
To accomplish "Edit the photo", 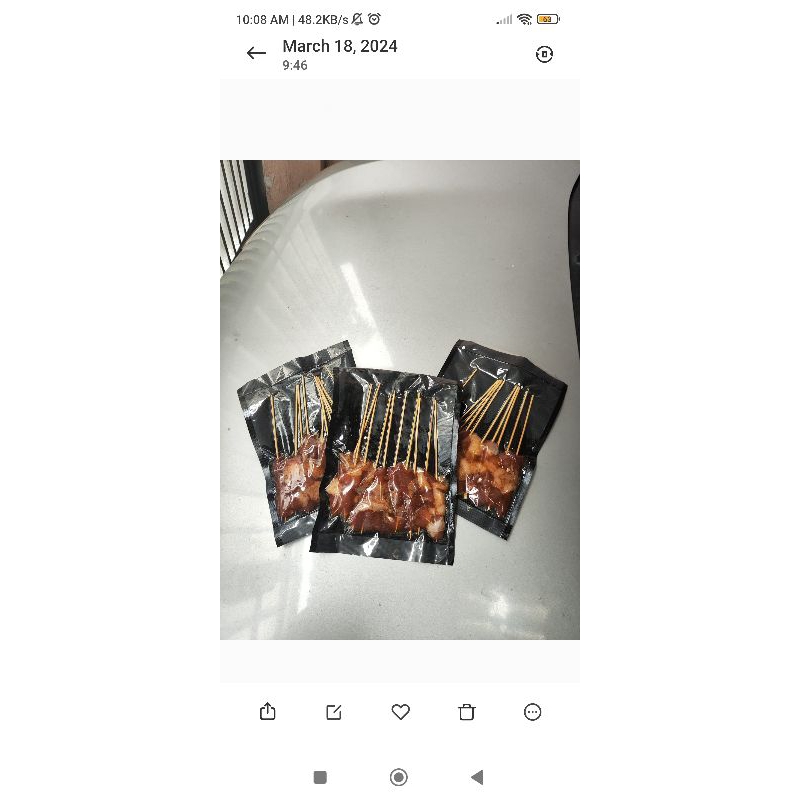I will (x=334, y=712).
